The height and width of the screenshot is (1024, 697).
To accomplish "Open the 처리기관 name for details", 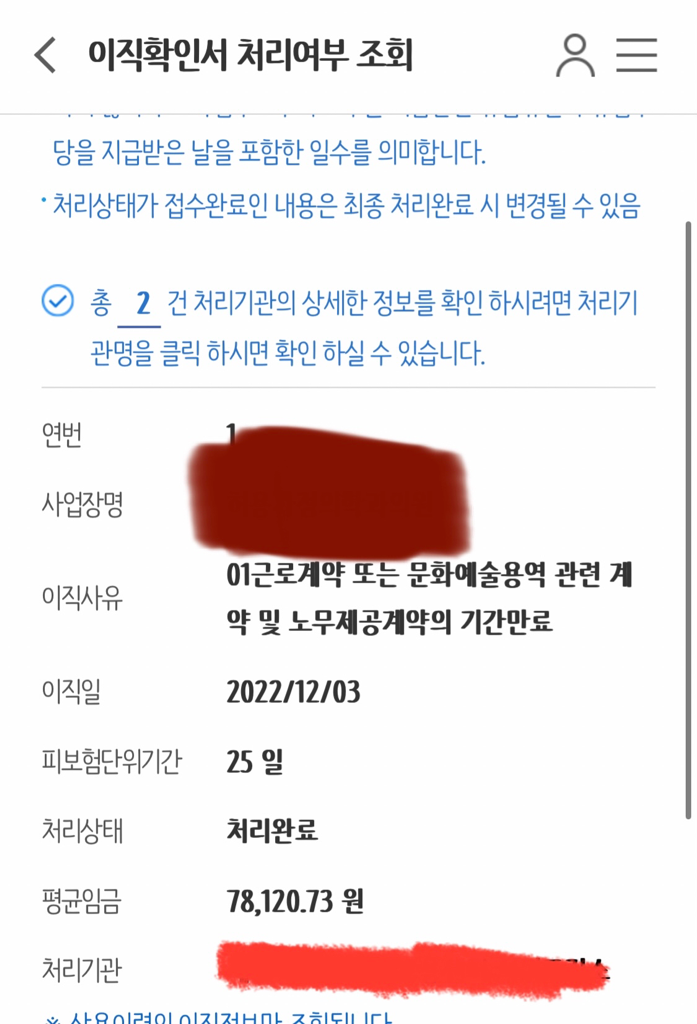I will click(x=415, y=966).
